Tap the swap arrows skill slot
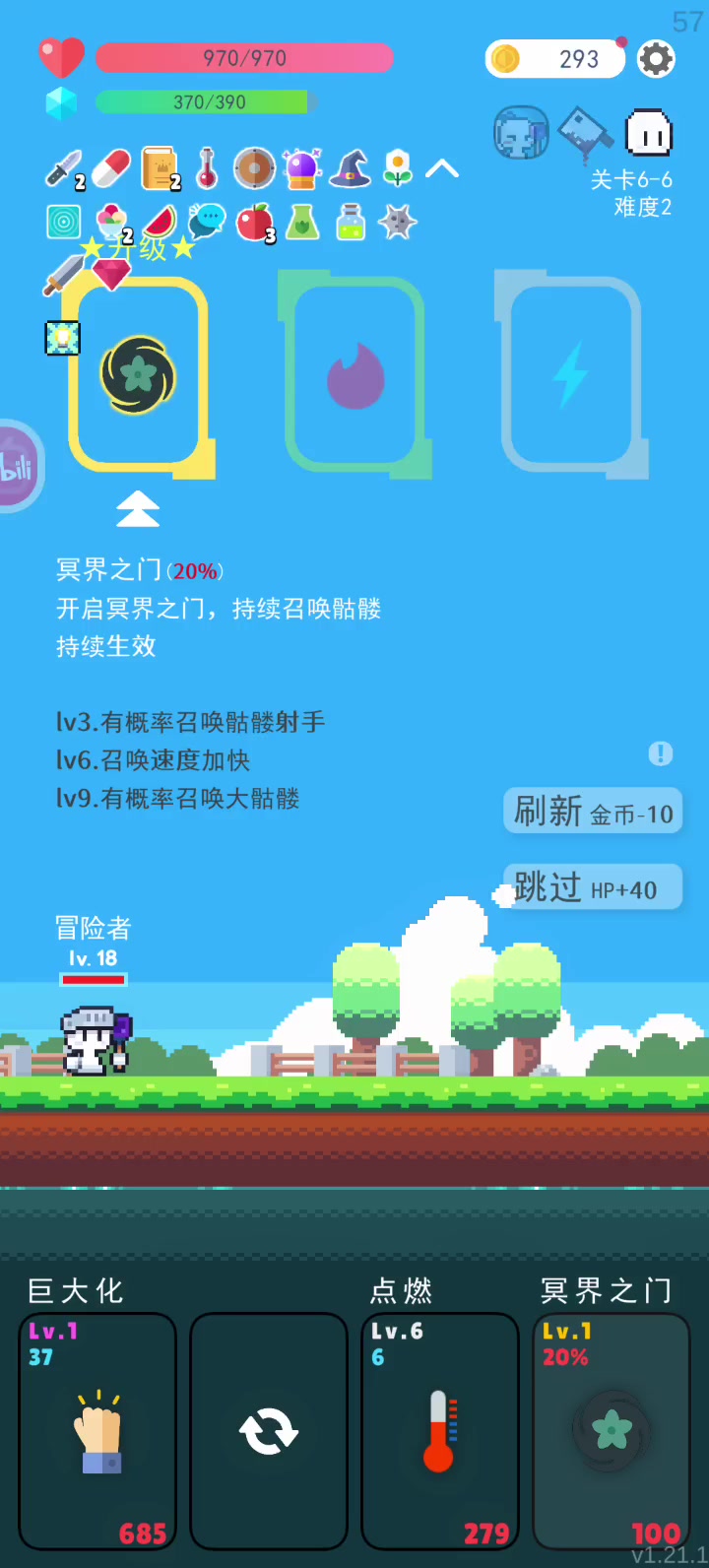This screenshot has height=1568, width=709. click(269, 1431)
